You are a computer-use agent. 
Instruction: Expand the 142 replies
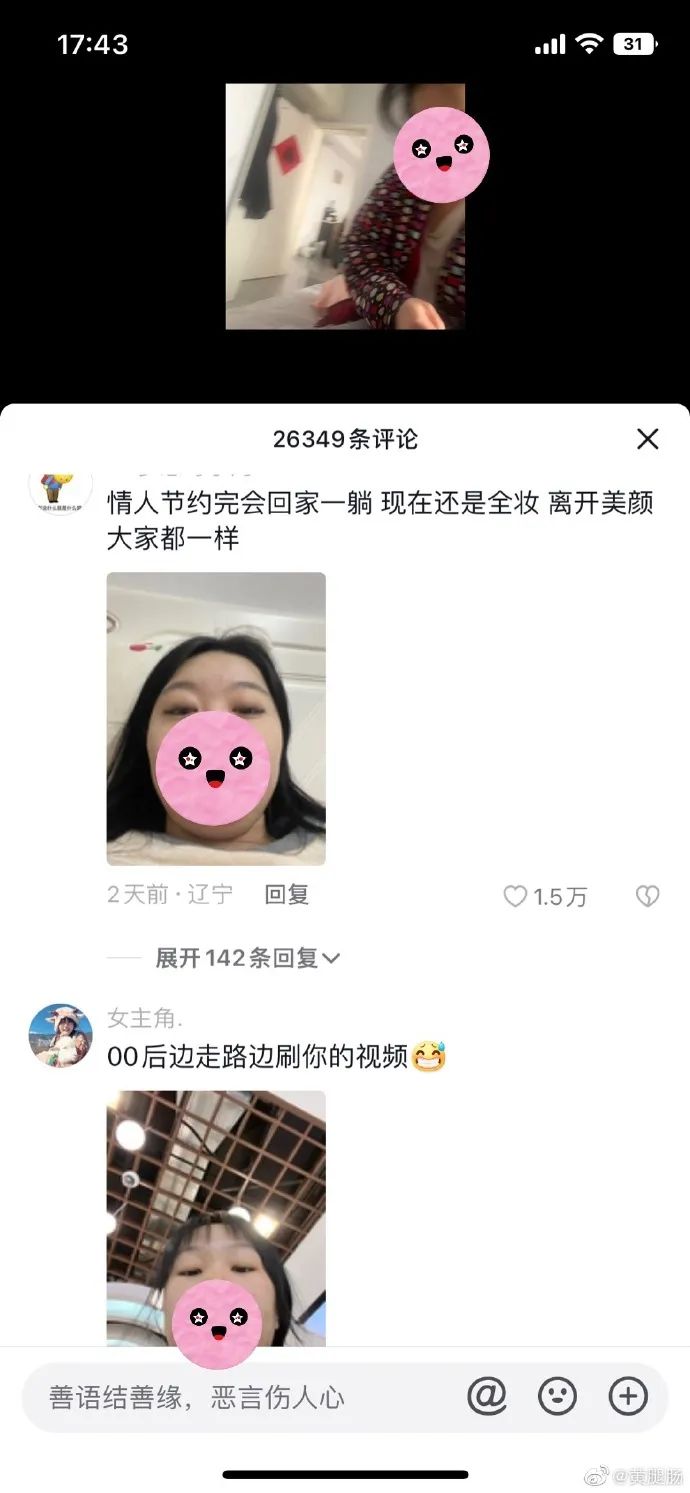(x=247, y=958)
